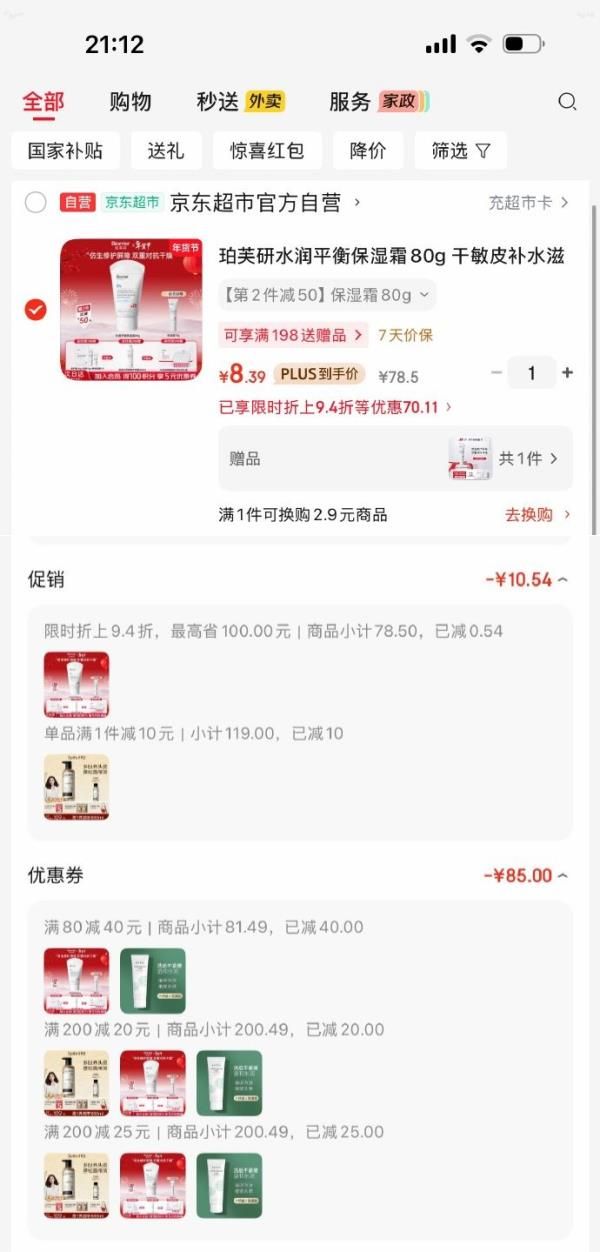Select the 降价 filter chip
The image size is (600, 1252).
tap(368, 151)
